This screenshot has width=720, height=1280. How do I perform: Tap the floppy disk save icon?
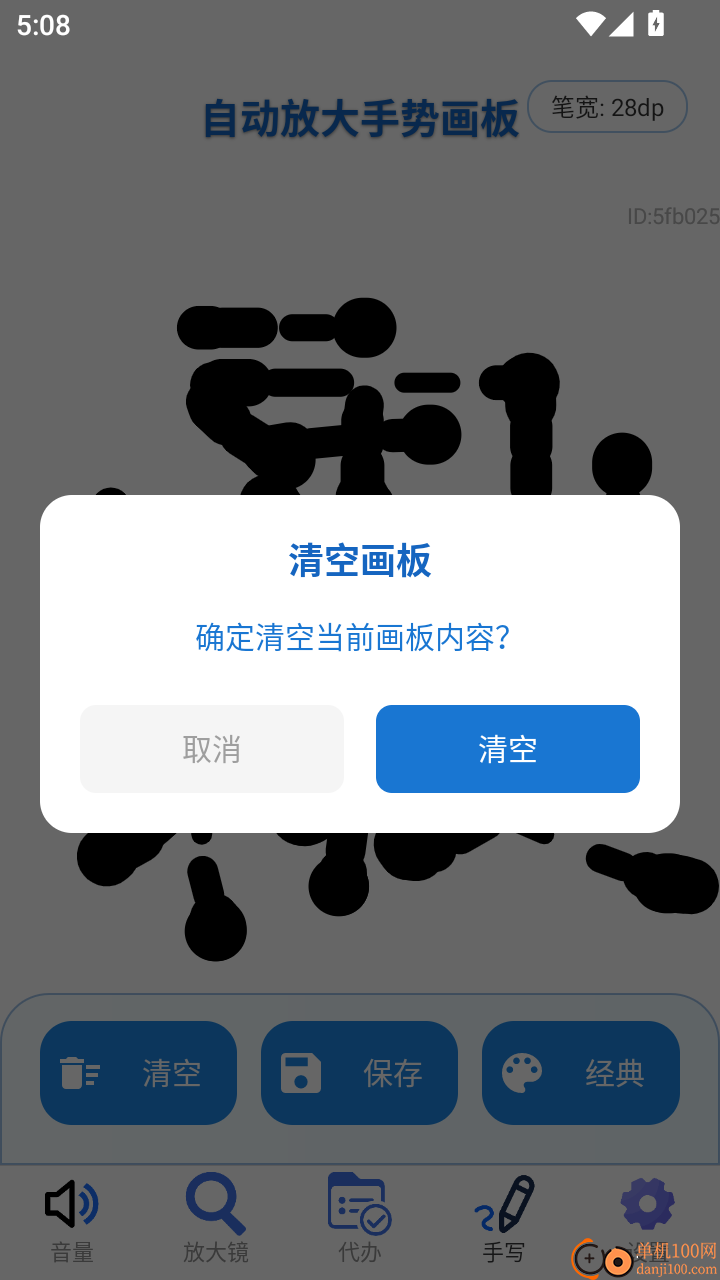pyautogui.click(x=303, y=1072)
